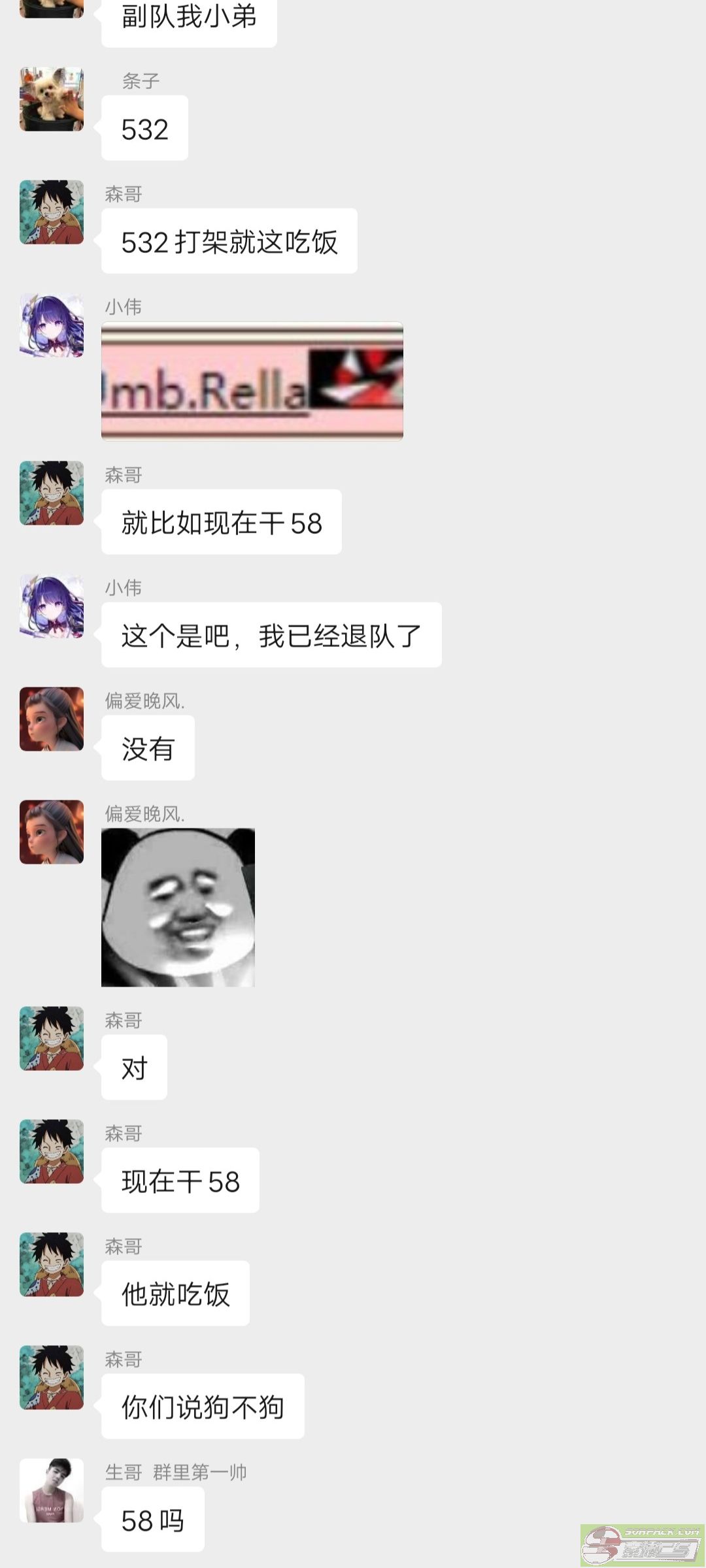
Task: Open 偏爱晚风's avatar next to 没有
Action: pos(52,719)
